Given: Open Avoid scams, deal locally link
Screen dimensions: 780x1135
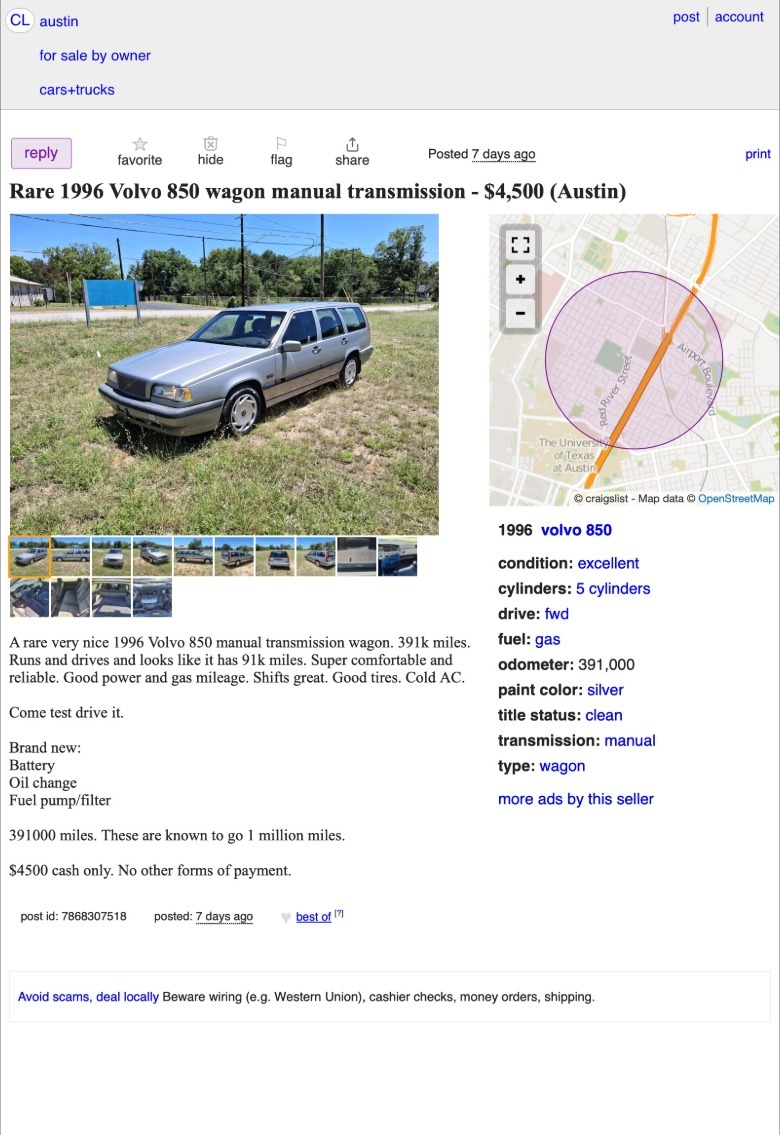Looking at the screenshot, I should pyautogui.click(x=88, y=997).
